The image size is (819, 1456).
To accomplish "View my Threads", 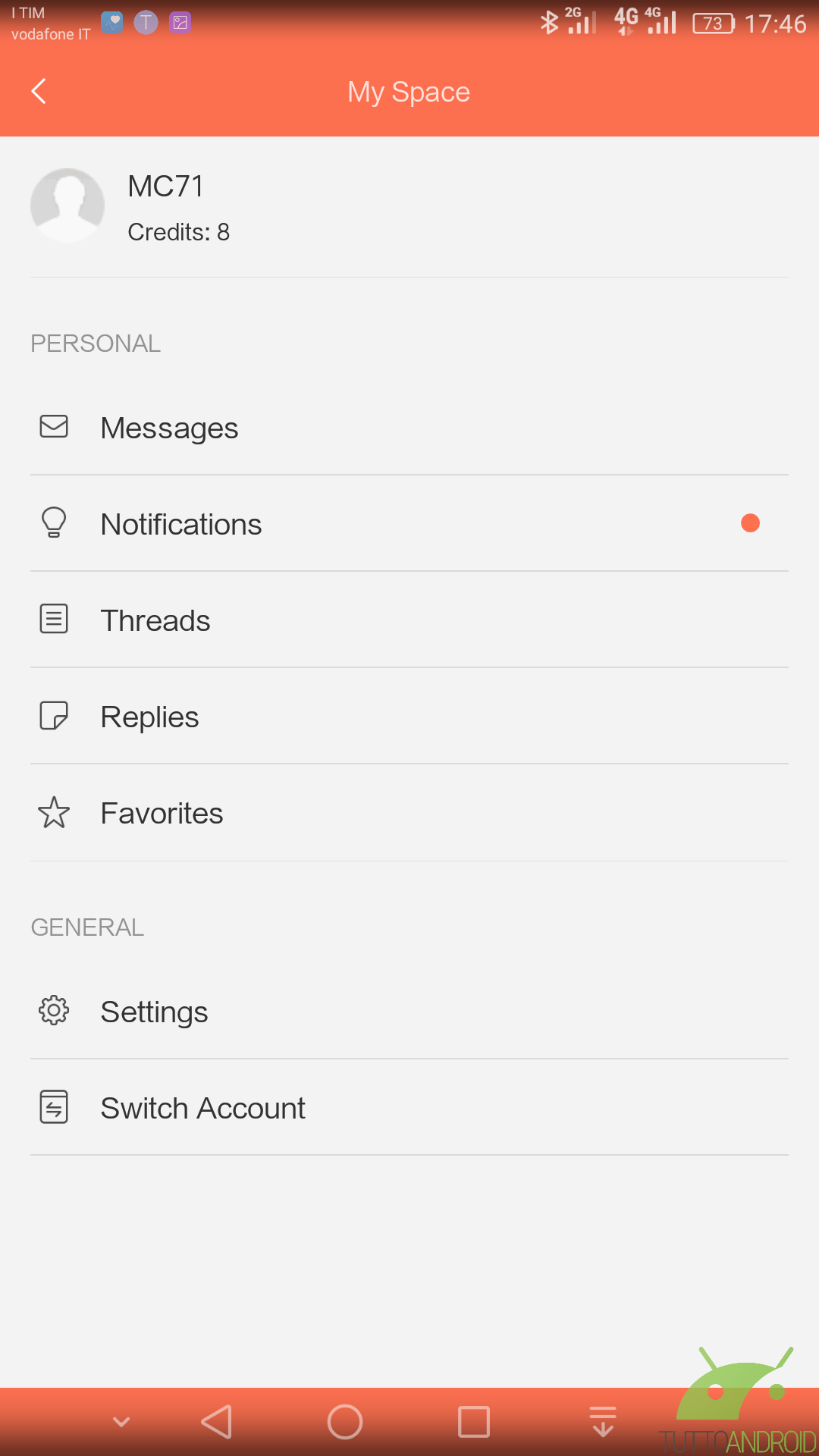I will pos(409,620).
